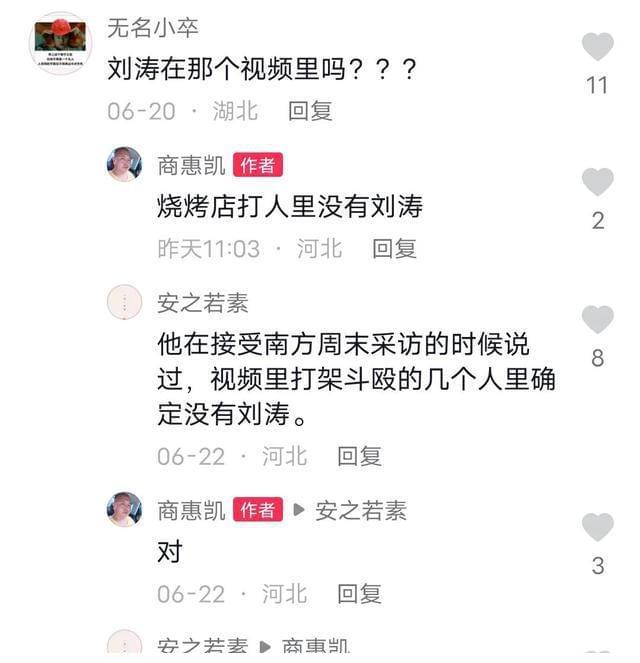
Task: Open 无名小卒's profile avatar
Action: coord(61,44)
